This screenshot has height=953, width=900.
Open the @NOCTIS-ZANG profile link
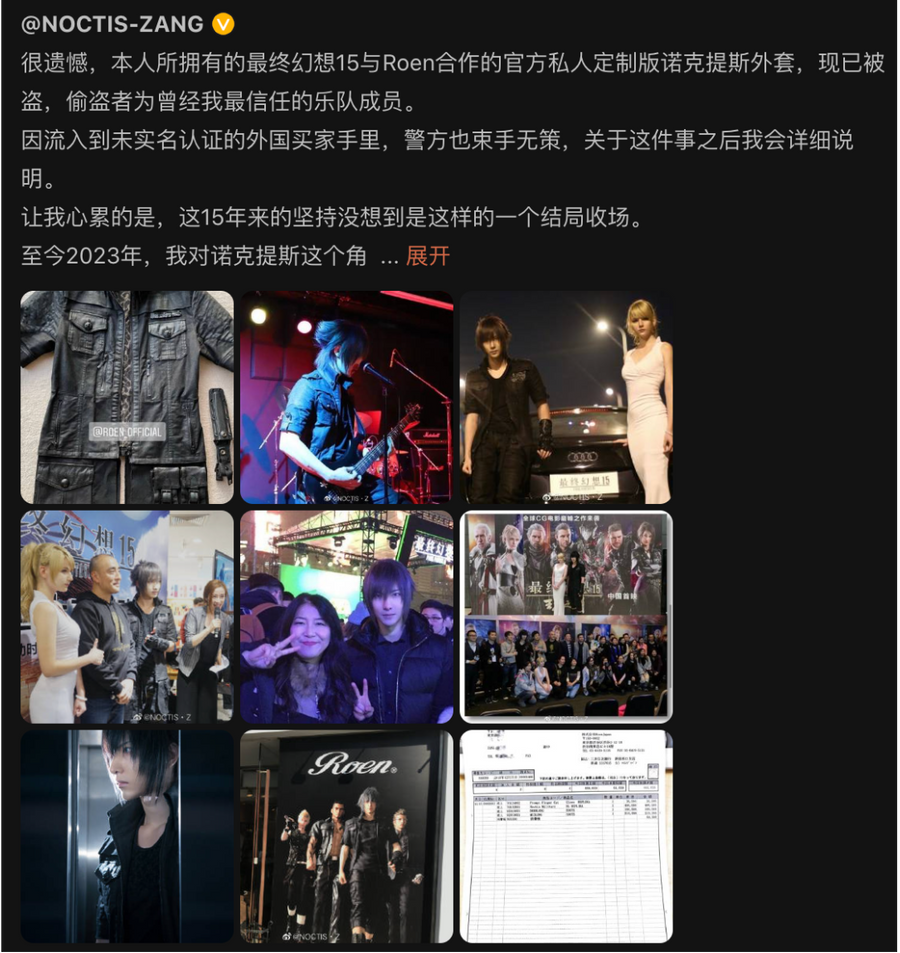112,23
